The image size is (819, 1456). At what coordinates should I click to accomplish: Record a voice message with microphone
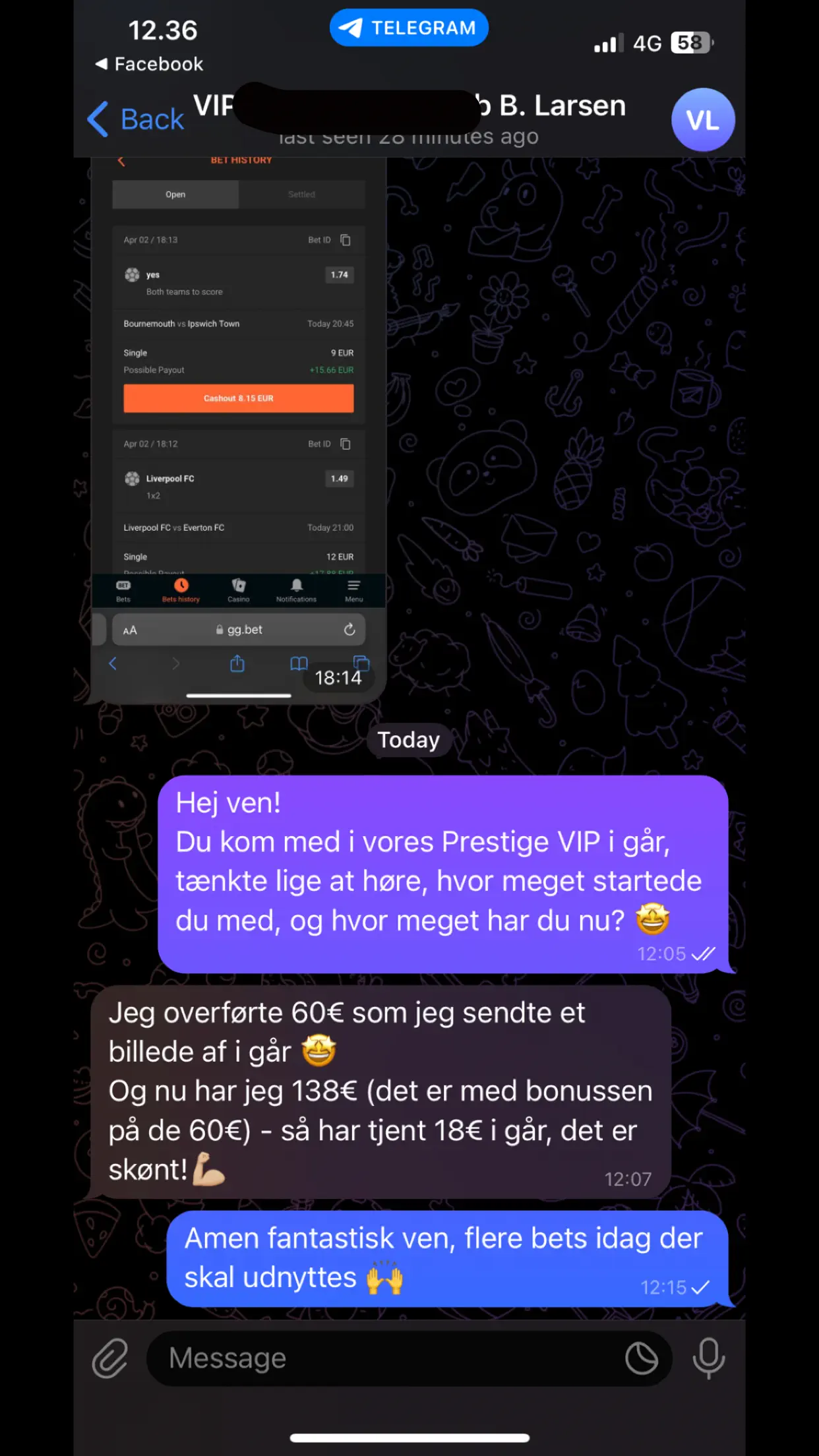click(x=708, y=1358)
